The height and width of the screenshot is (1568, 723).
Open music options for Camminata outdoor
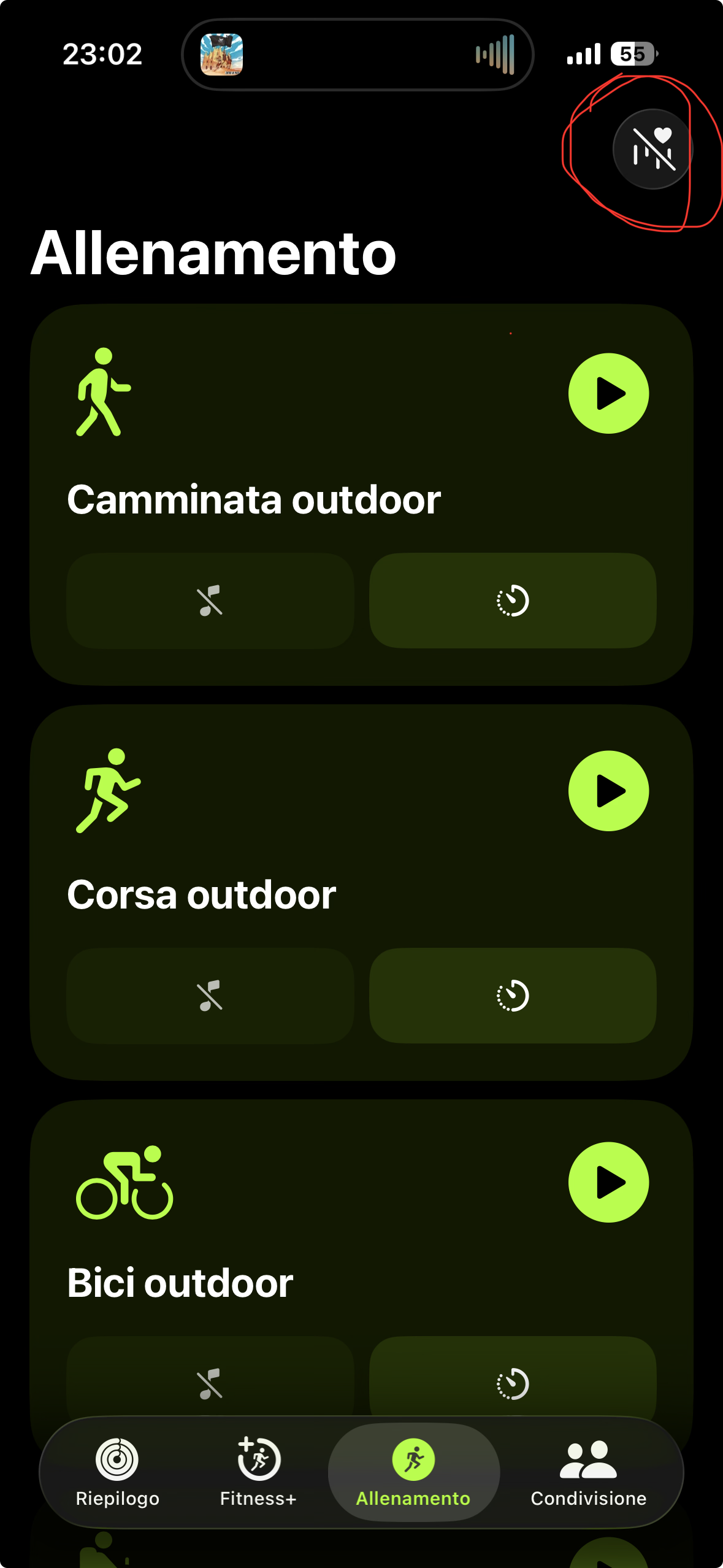(x=210, y=601)
